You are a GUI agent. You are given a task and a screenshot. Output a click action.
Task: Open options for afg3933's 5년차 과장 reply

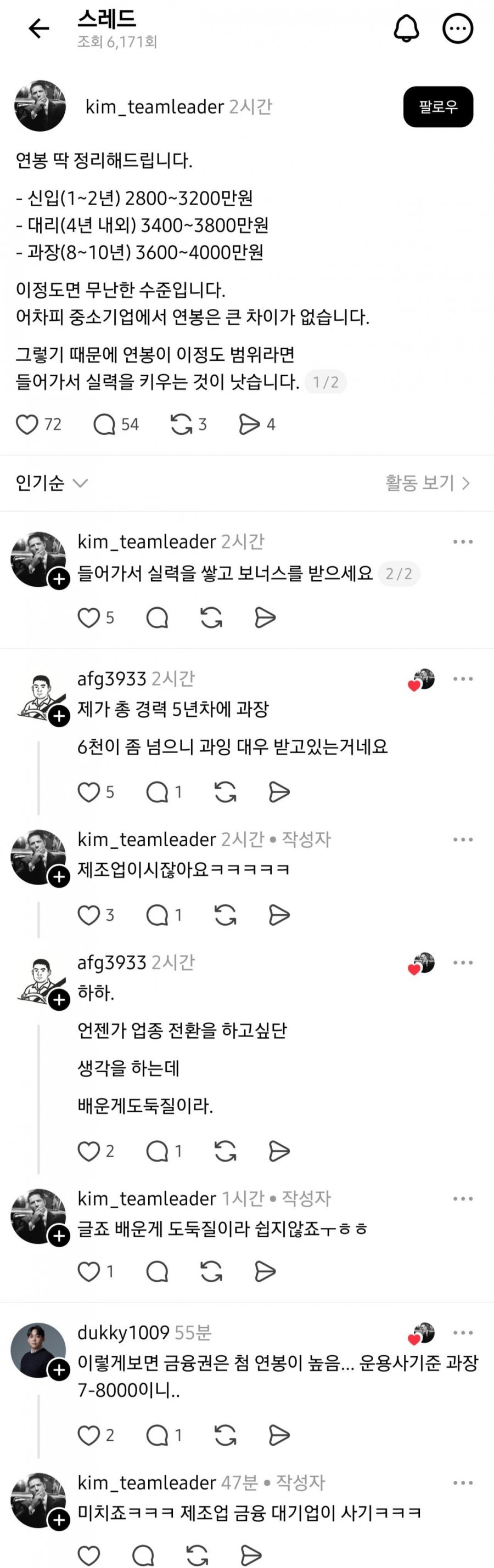tap(463, 678)
